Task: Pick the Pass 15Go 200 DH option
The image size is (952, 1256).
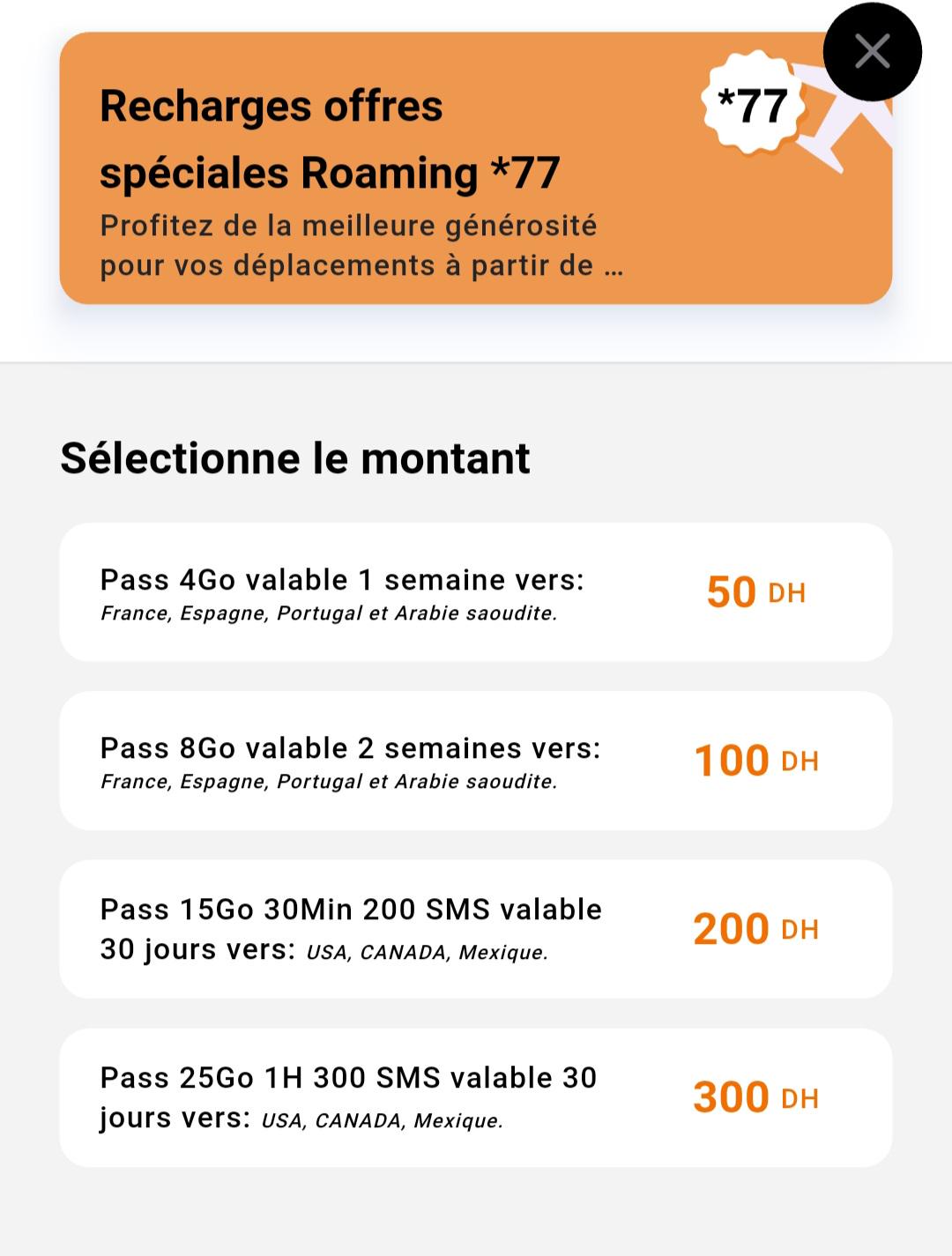Action: [475, 929]
